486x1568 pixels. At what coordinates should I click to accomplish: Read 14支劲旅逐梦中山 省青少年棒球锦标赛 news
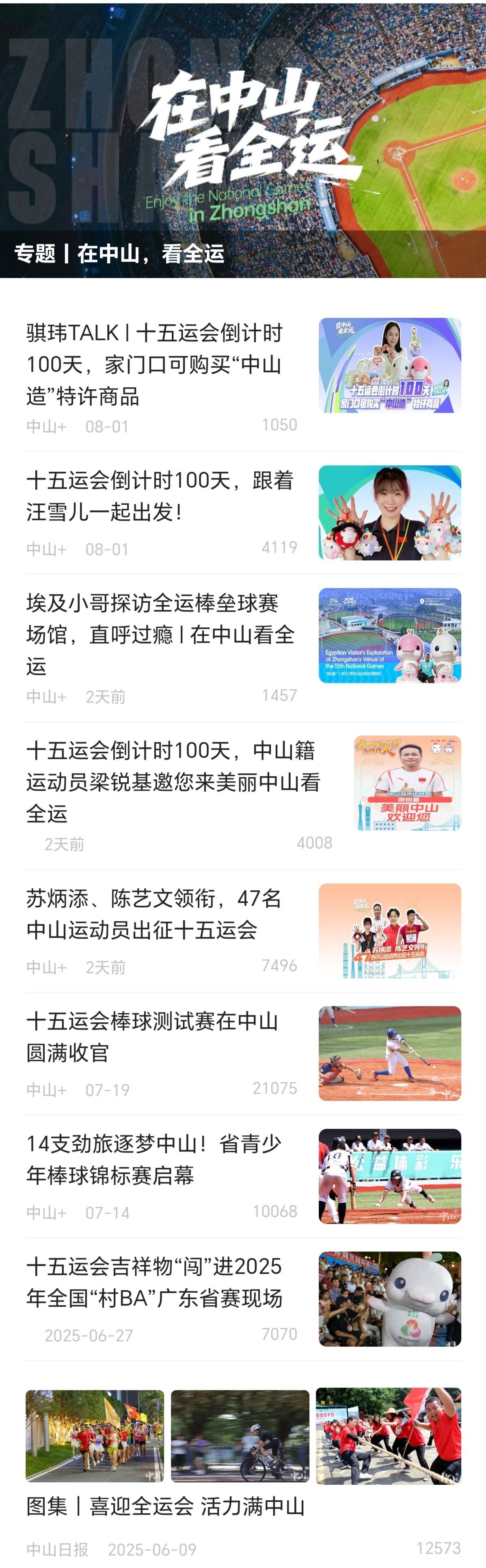pos(154,1159)
